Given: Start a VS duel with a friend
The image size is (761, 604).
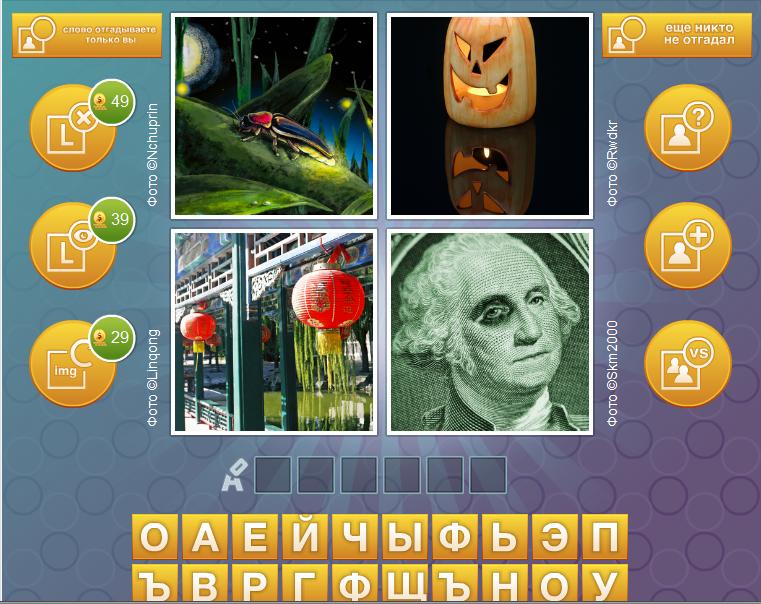Looking at the screenshot, I should 688,362.
